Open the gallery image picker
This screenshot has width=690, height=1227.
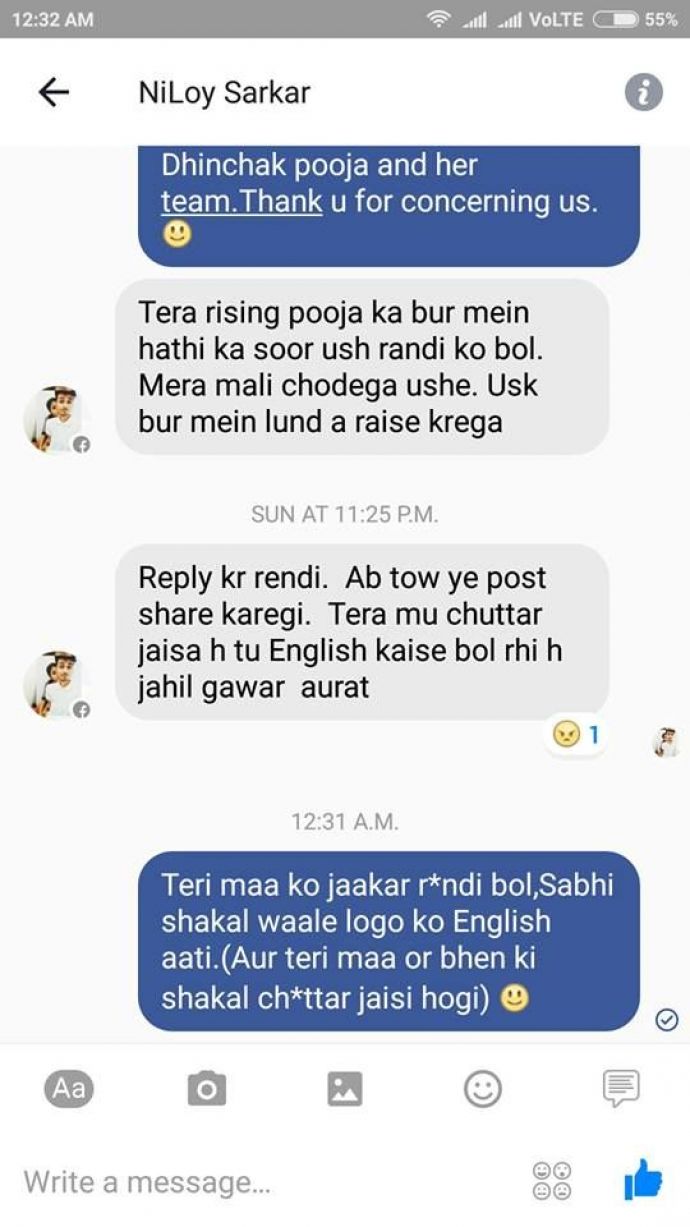[x=345, y=1088]
